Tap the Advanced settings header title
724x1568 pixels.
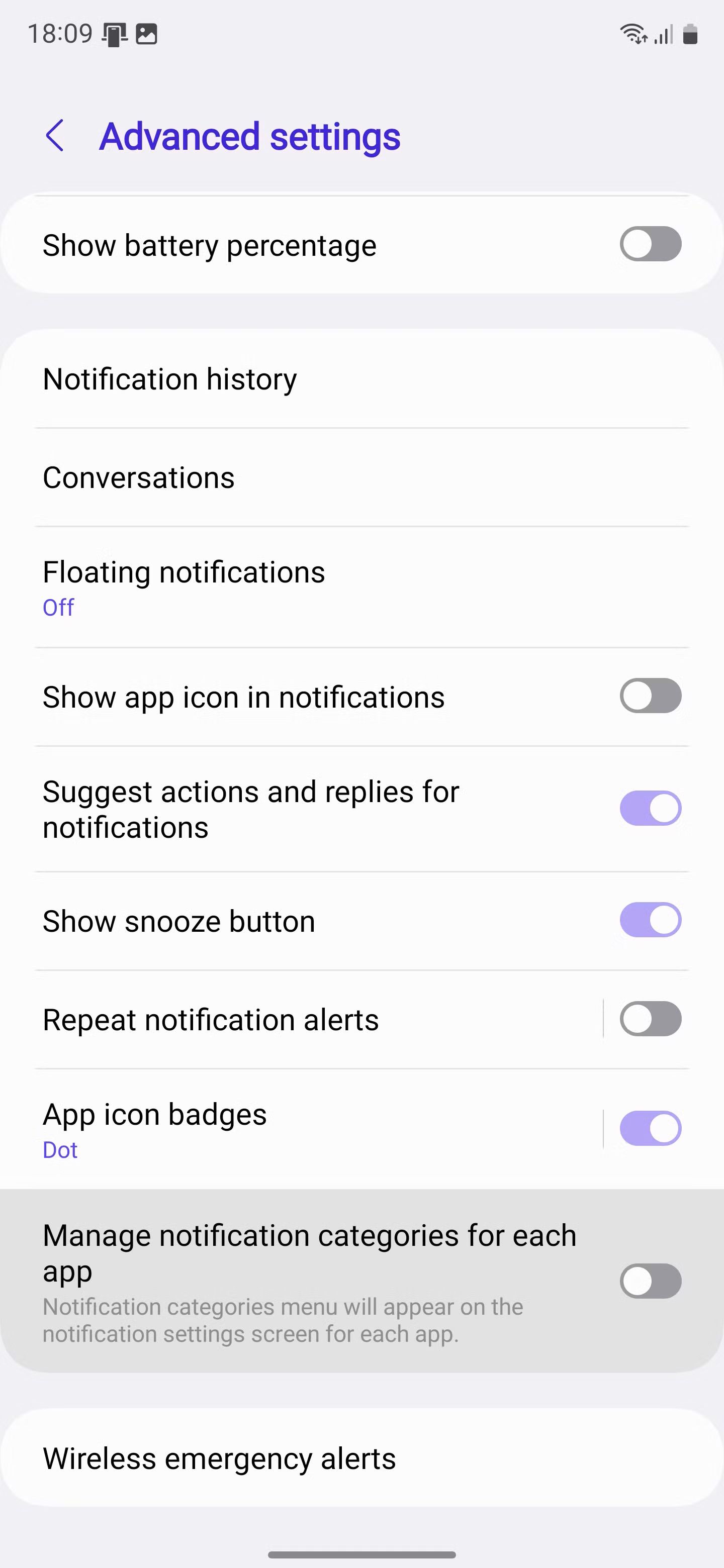click(x=250, y=136)
